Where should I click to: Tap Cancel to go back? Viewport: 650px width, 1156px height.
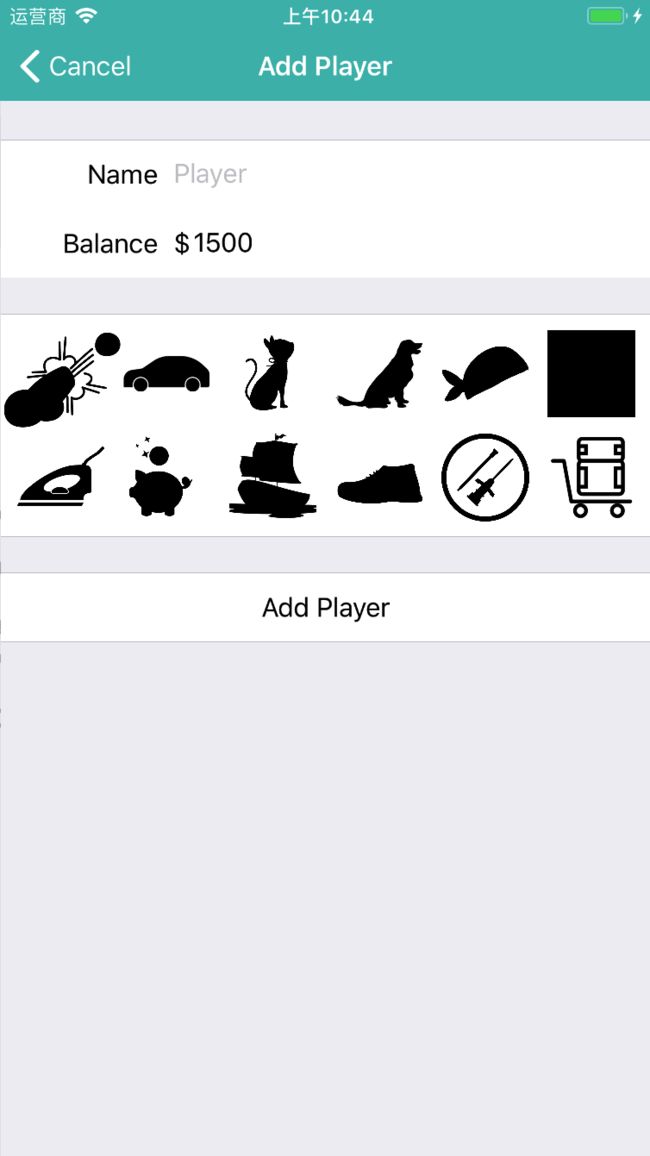[x=75, y=66]
